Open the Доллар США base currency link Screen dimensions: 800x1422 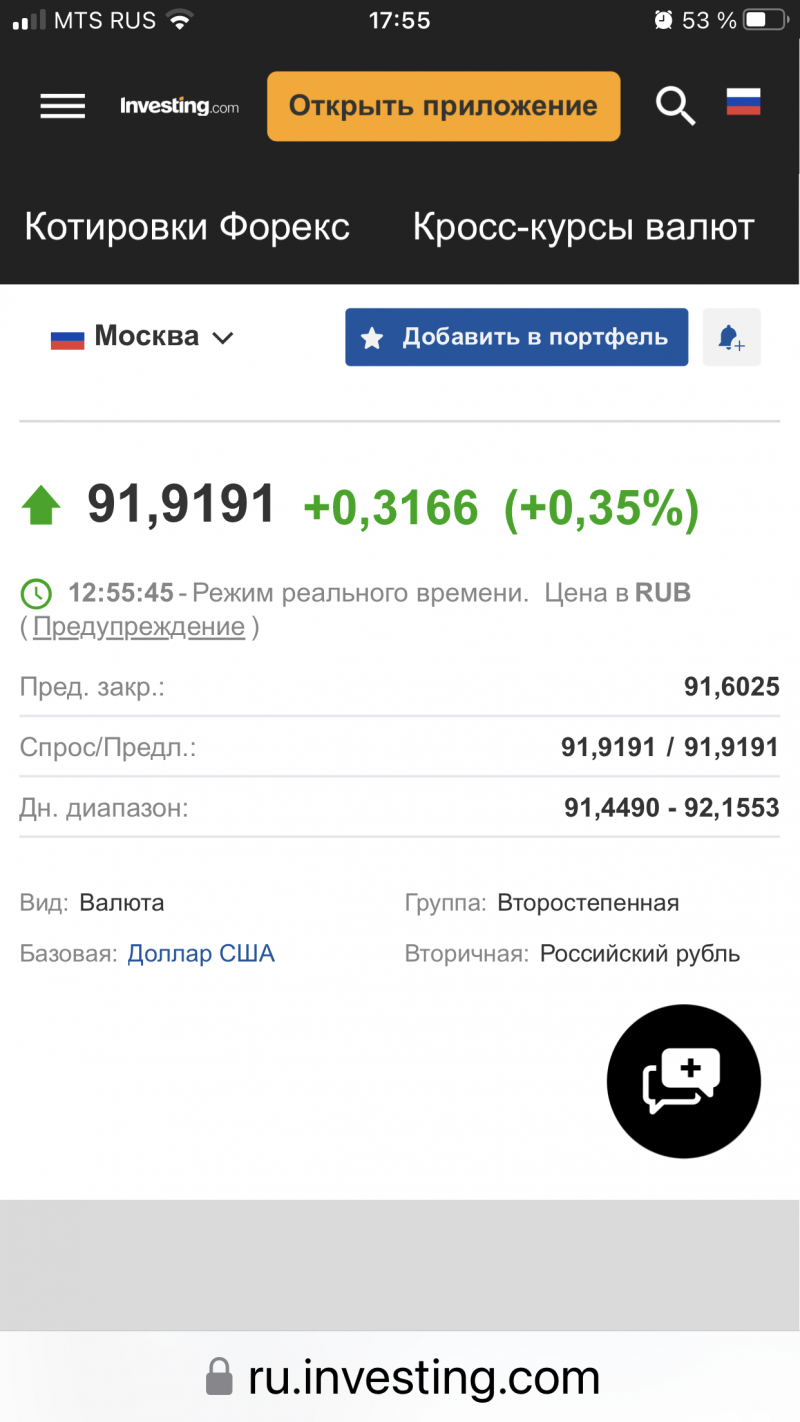click(201, 954)
